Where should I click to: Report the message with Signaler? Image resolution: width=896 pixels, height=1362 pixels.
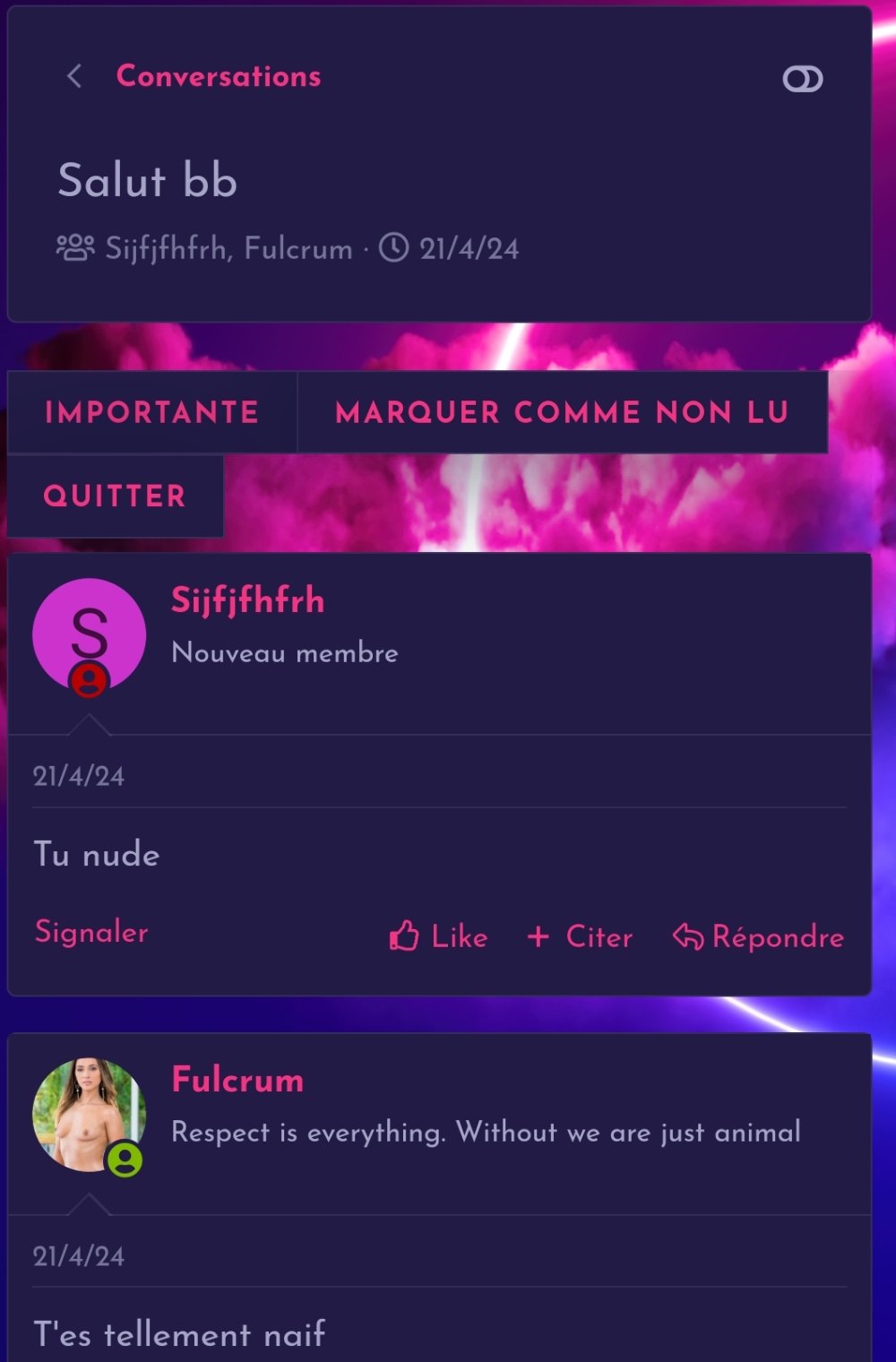coord(91,932)
